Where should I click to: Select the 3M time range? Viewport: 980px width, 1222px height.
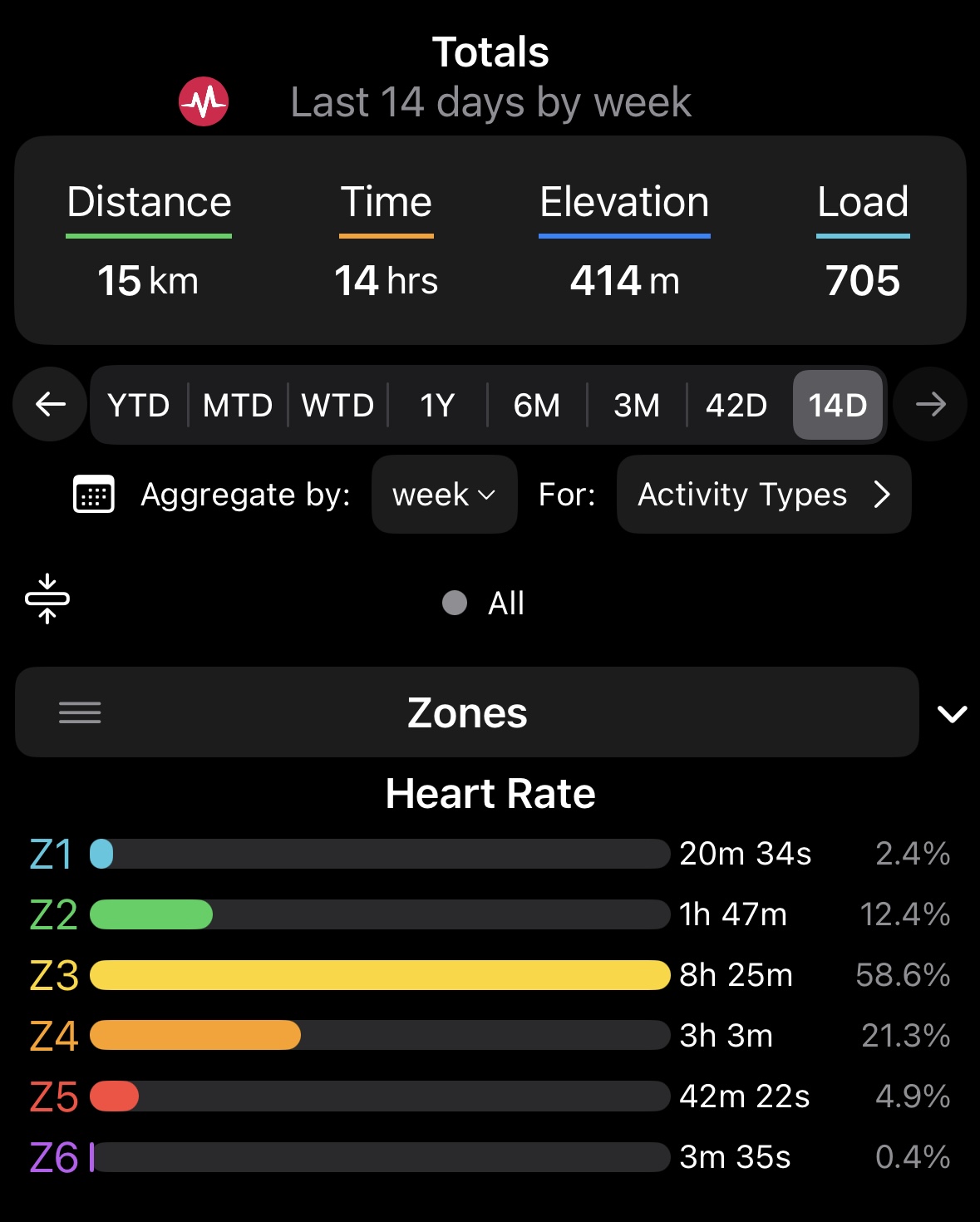[637, 406]
